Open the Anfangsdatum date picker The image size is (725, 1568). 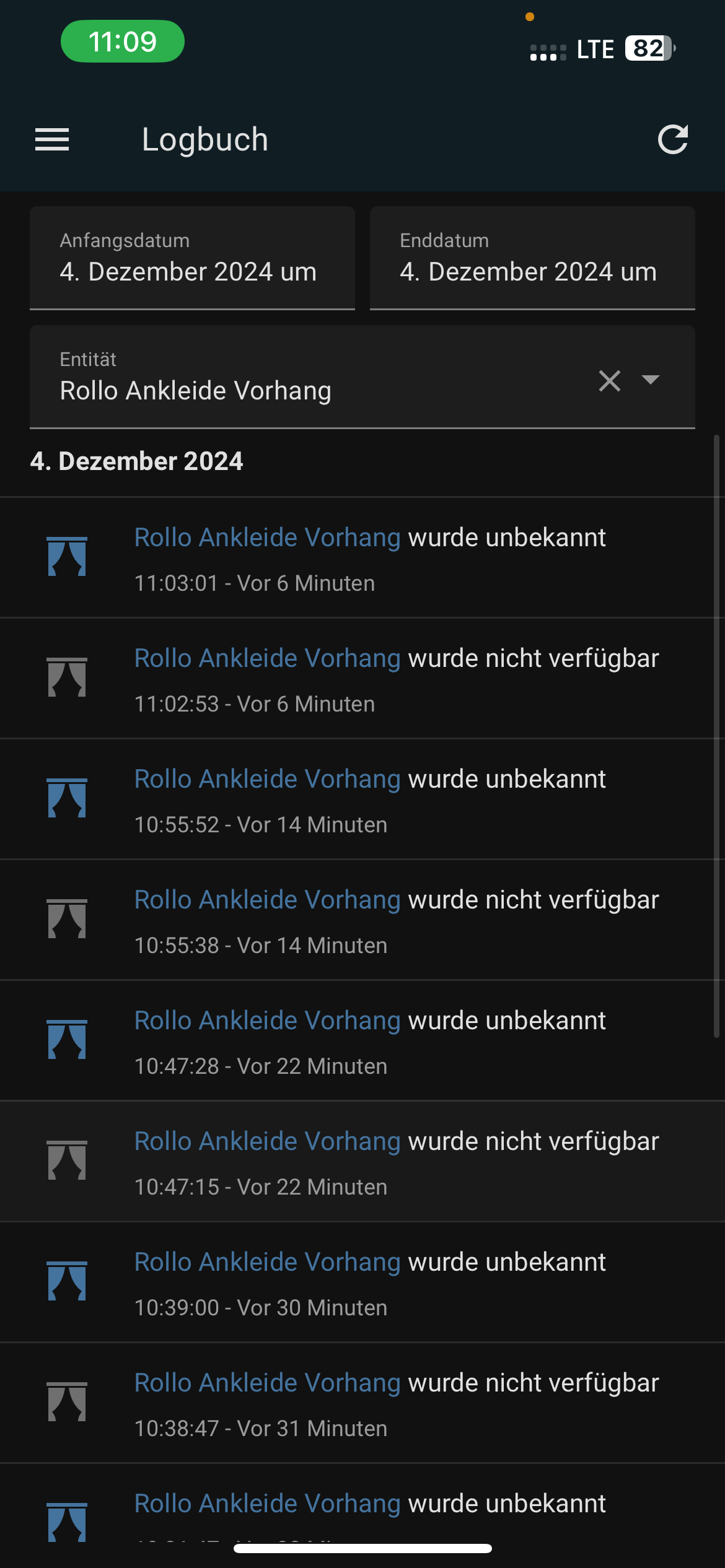(192, 258)
